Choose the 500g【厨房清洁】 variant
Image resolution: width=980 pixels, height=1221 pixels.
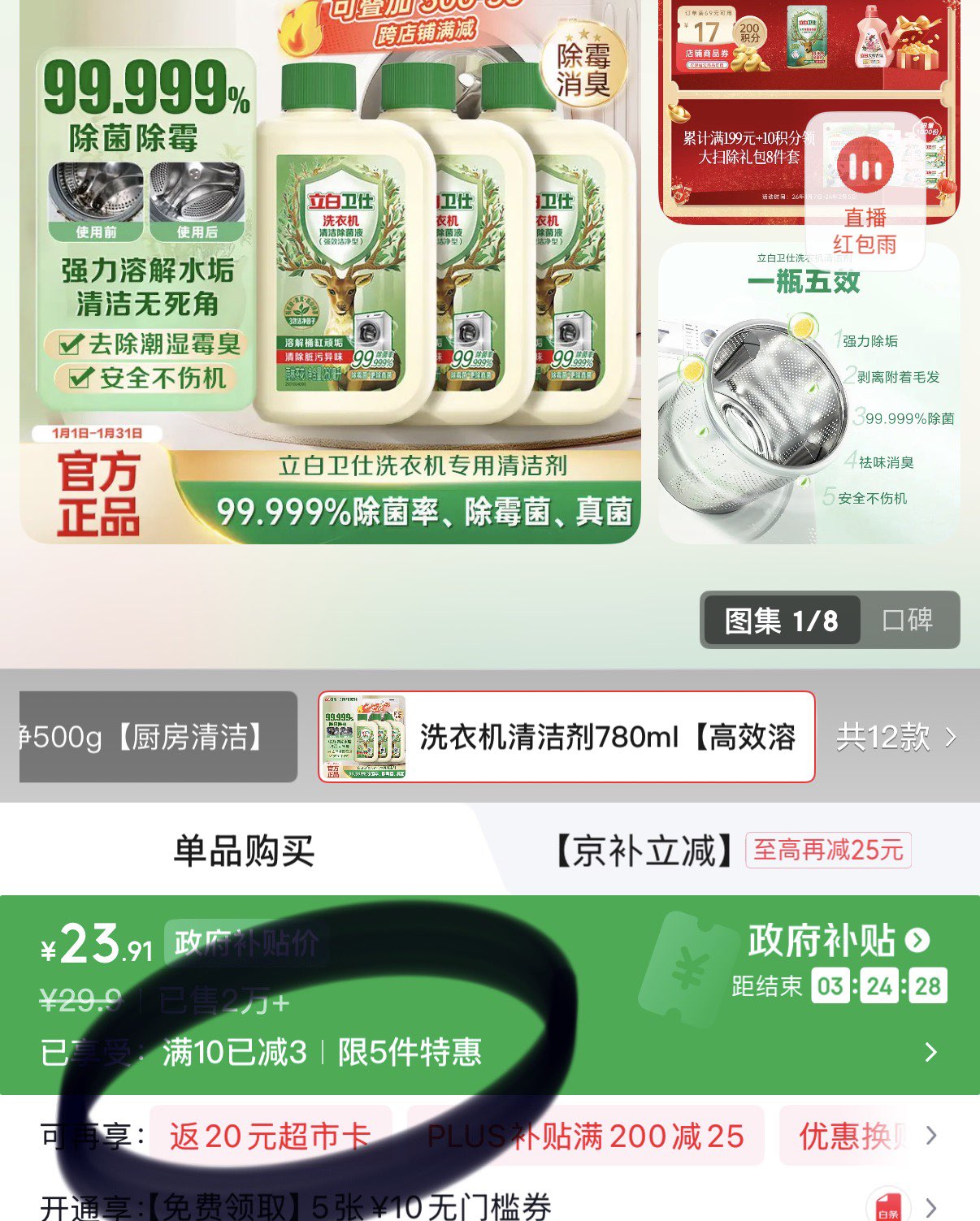(x=158, y=737)
